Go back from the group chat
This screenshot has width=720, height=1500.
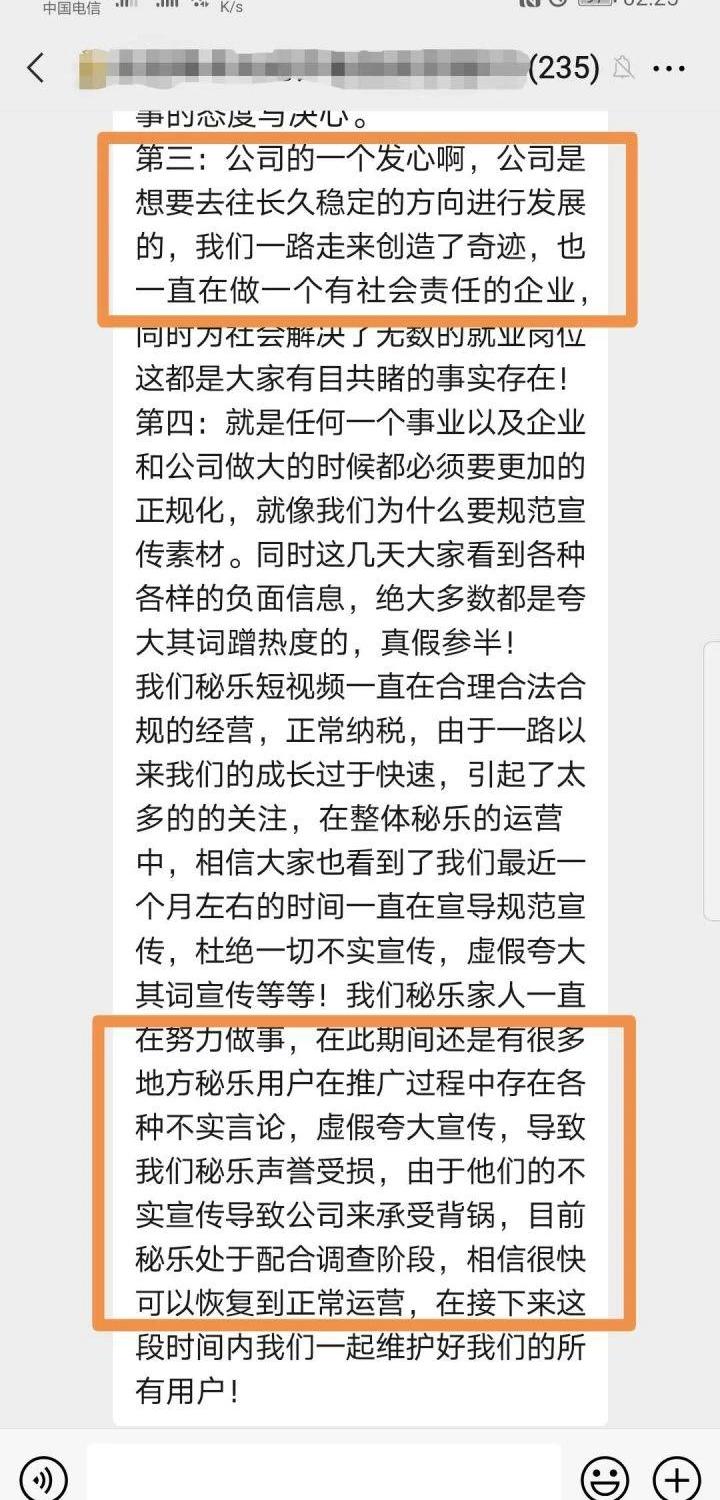click(36, 68)
